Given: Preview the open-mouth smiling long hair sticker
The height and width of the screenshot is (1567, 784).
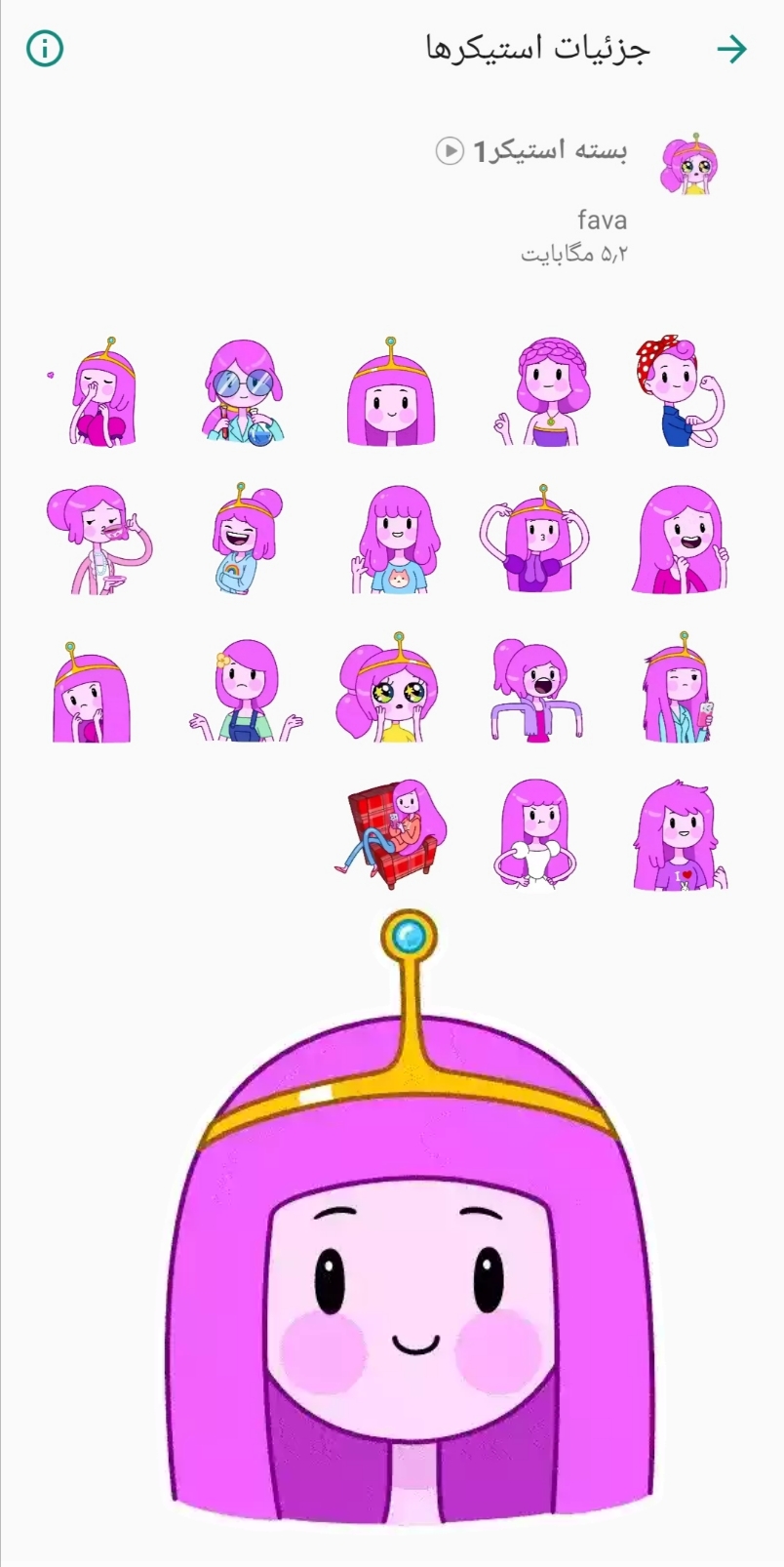Looking at the screenshot, I should (681, 540).
